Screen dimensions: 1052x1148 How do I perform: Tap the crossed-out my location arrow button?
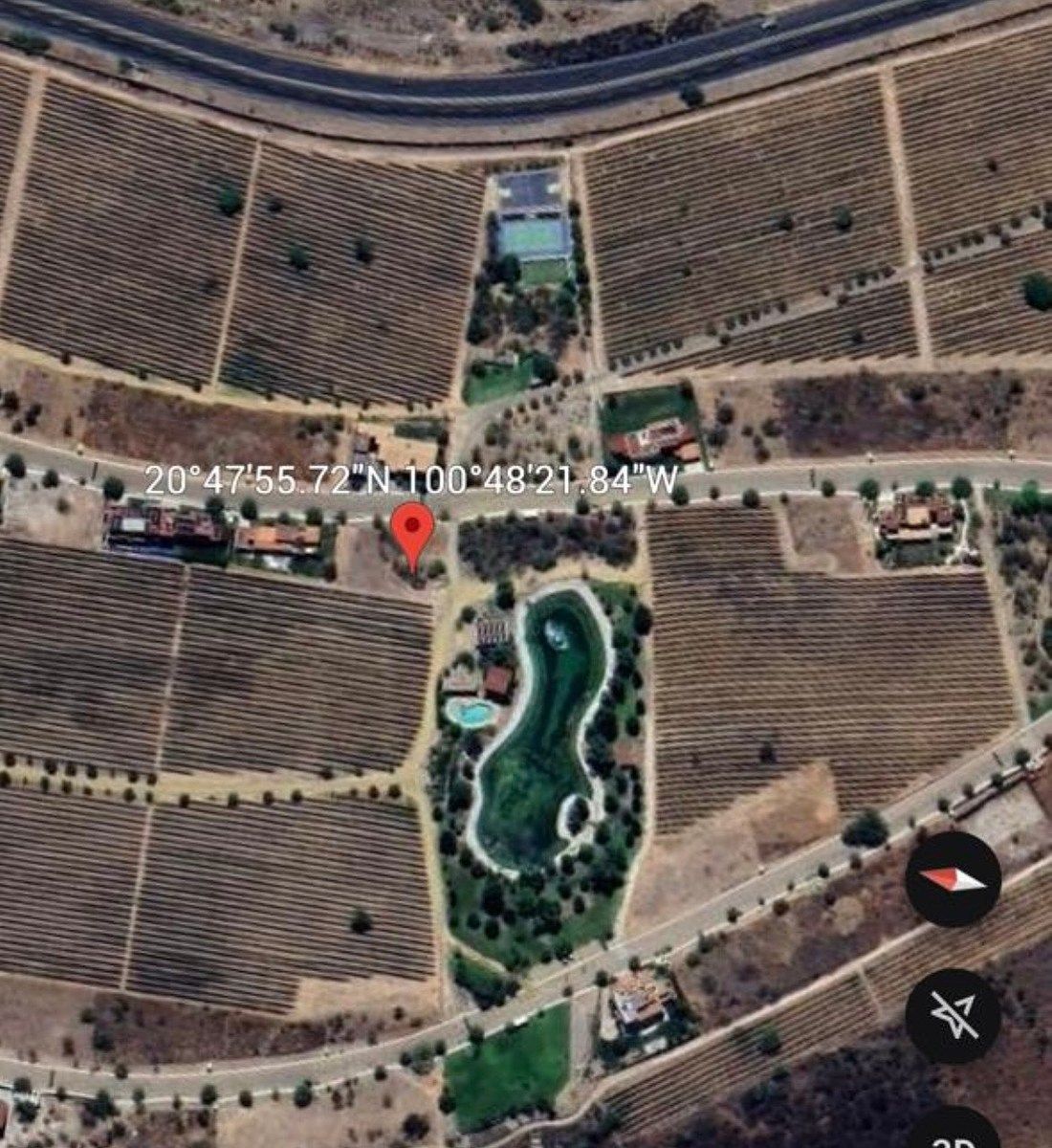point(953,1015)
